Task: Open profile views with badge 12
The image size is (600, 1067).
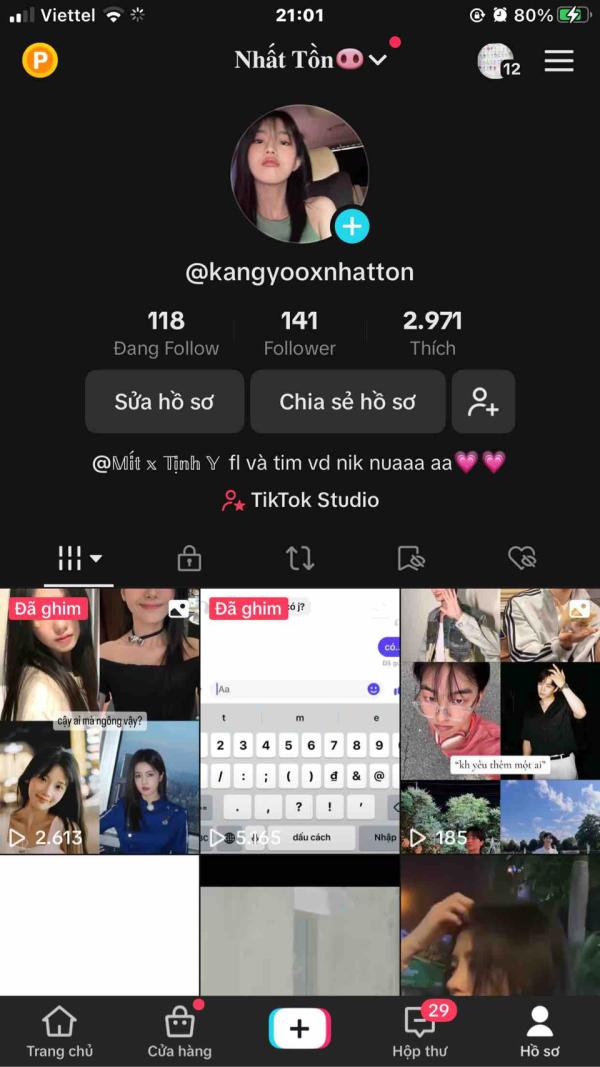Action: pyautogui.click(x=496, y=61)
